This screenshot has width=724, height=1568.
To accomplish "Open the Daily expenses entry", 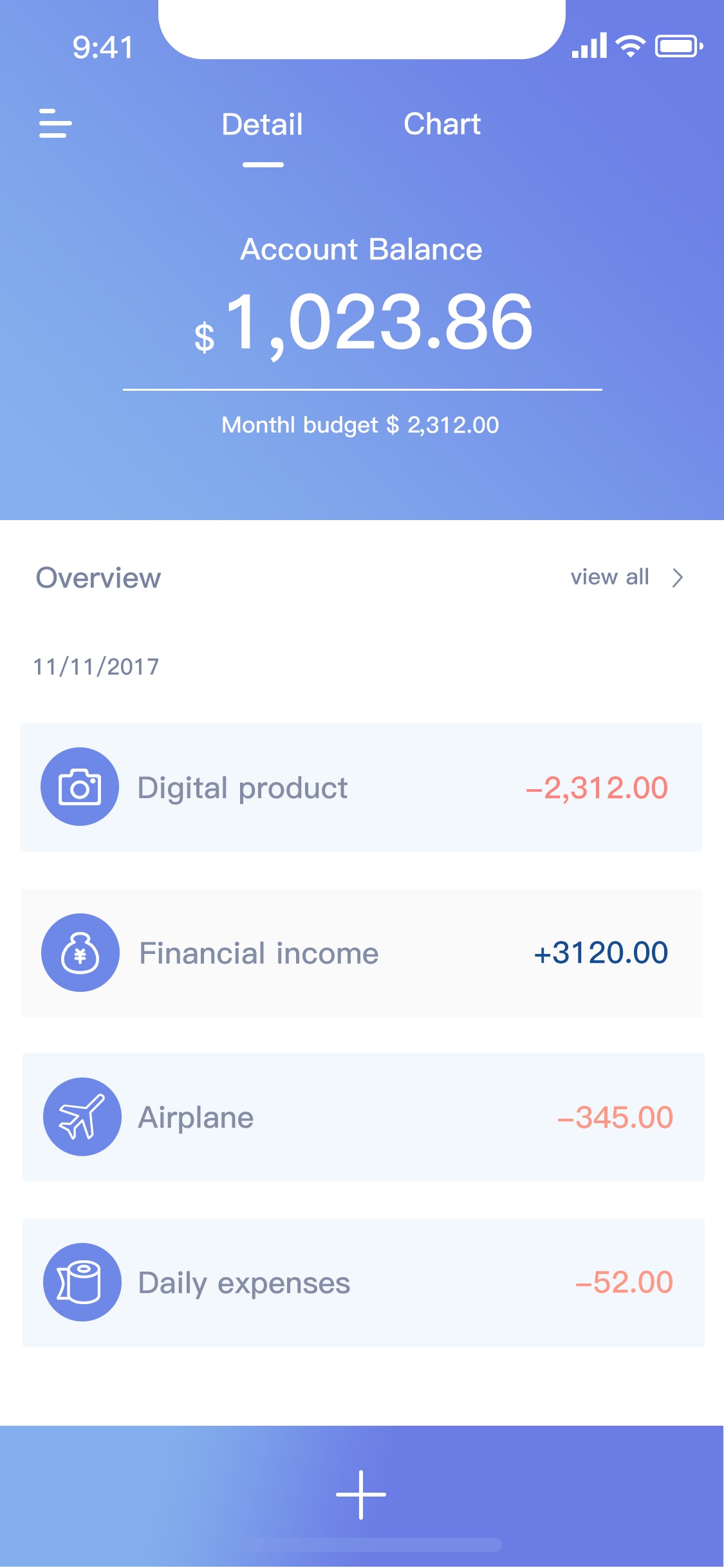I will [363, 1282].
